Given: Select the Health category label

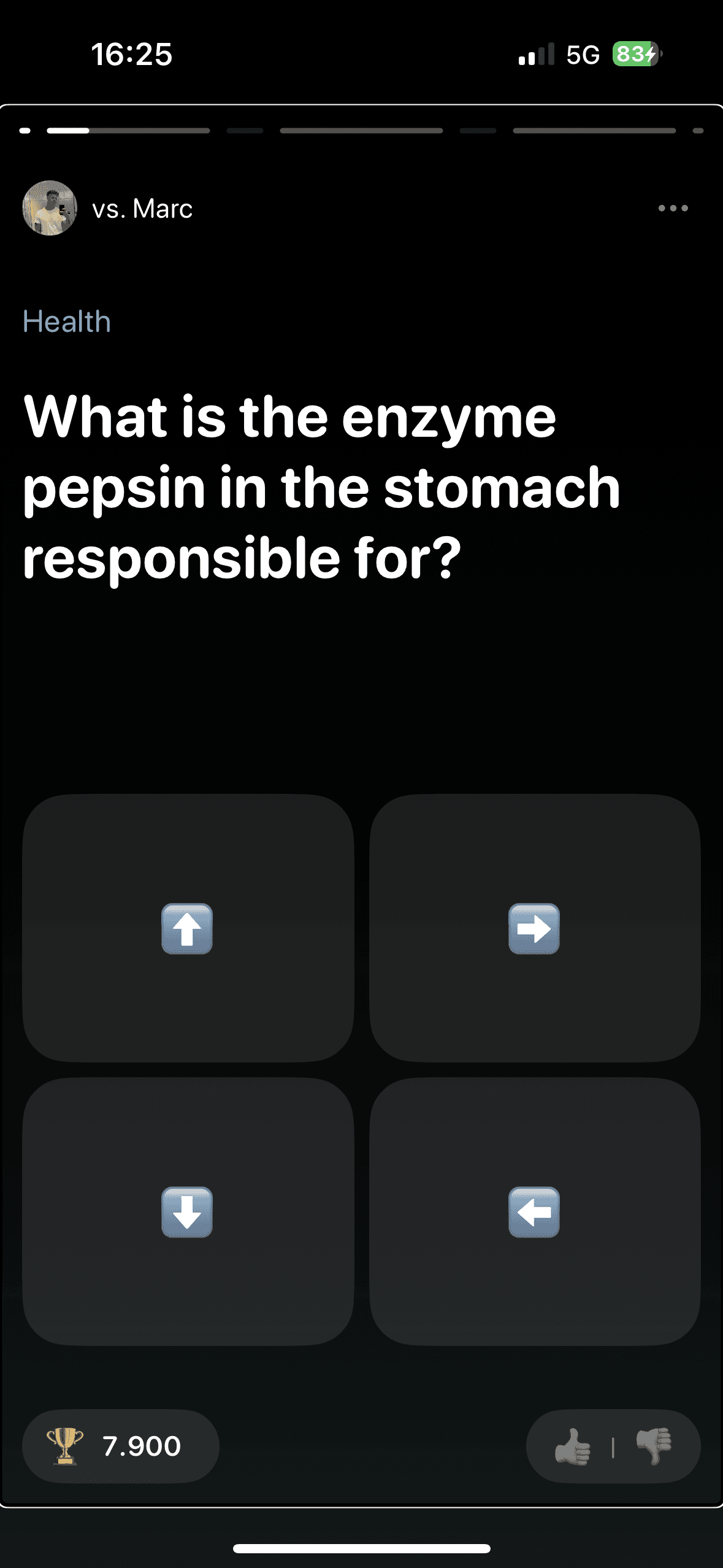Looking at the screenshot, I should pos(67,320).
